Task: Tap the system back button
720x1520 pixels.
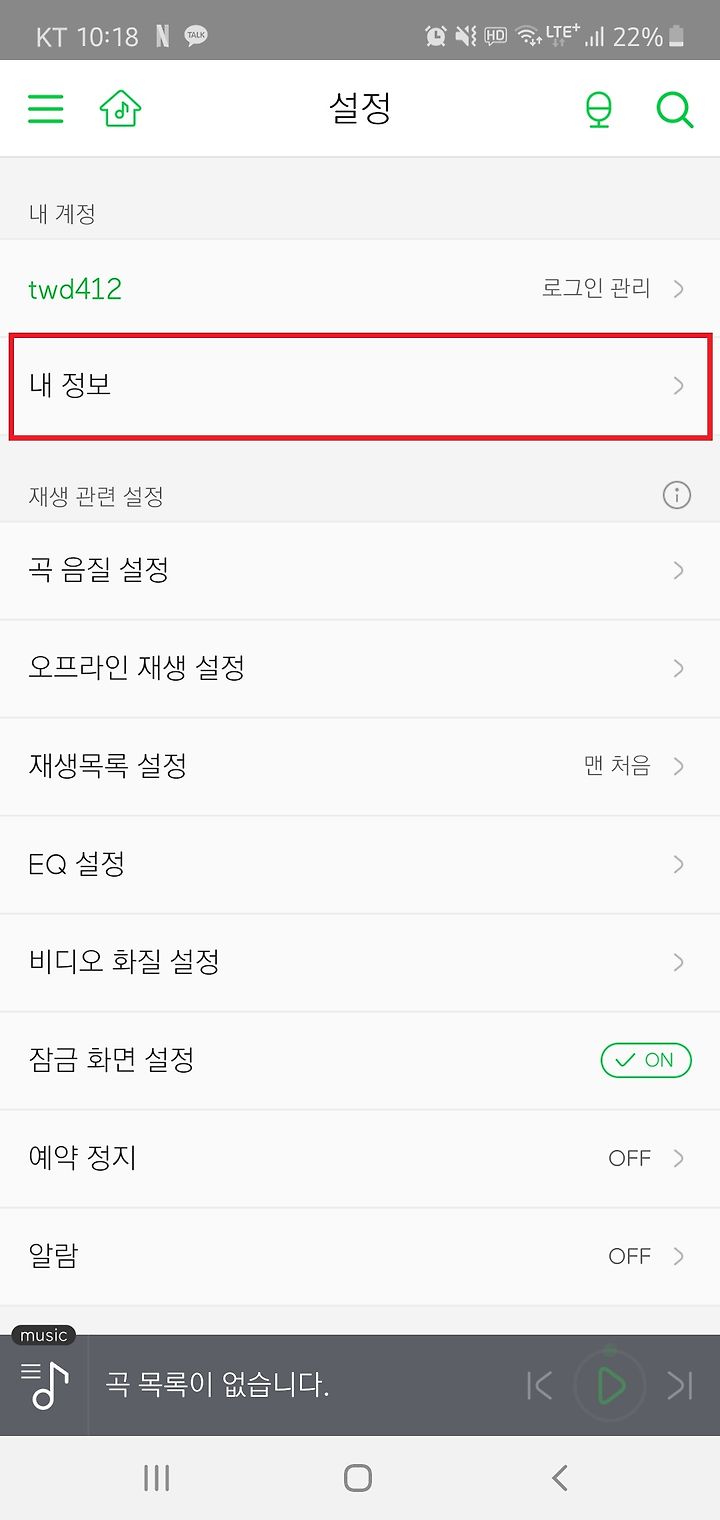Action: pos(560,1477)
